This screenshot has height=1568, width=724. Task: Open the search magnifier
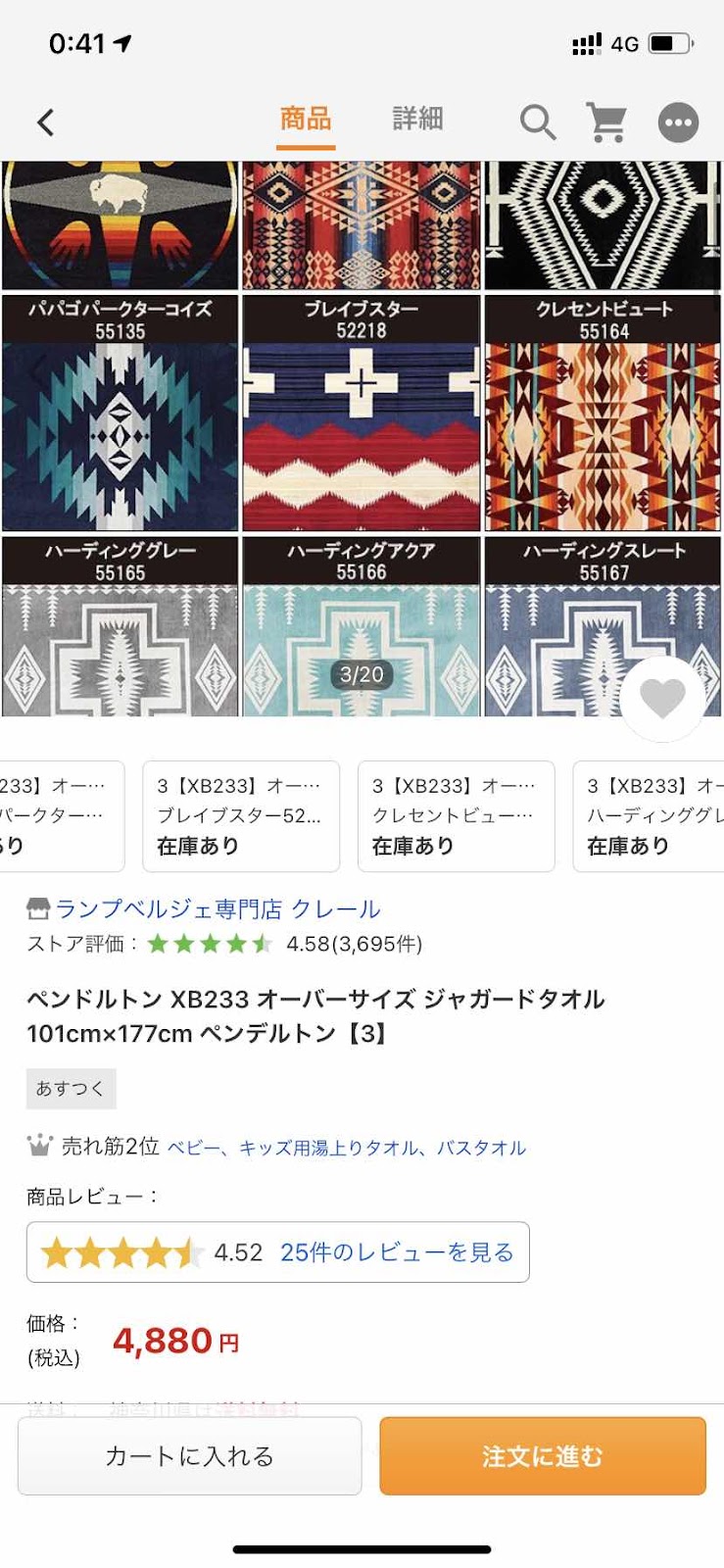click(537, 122)
